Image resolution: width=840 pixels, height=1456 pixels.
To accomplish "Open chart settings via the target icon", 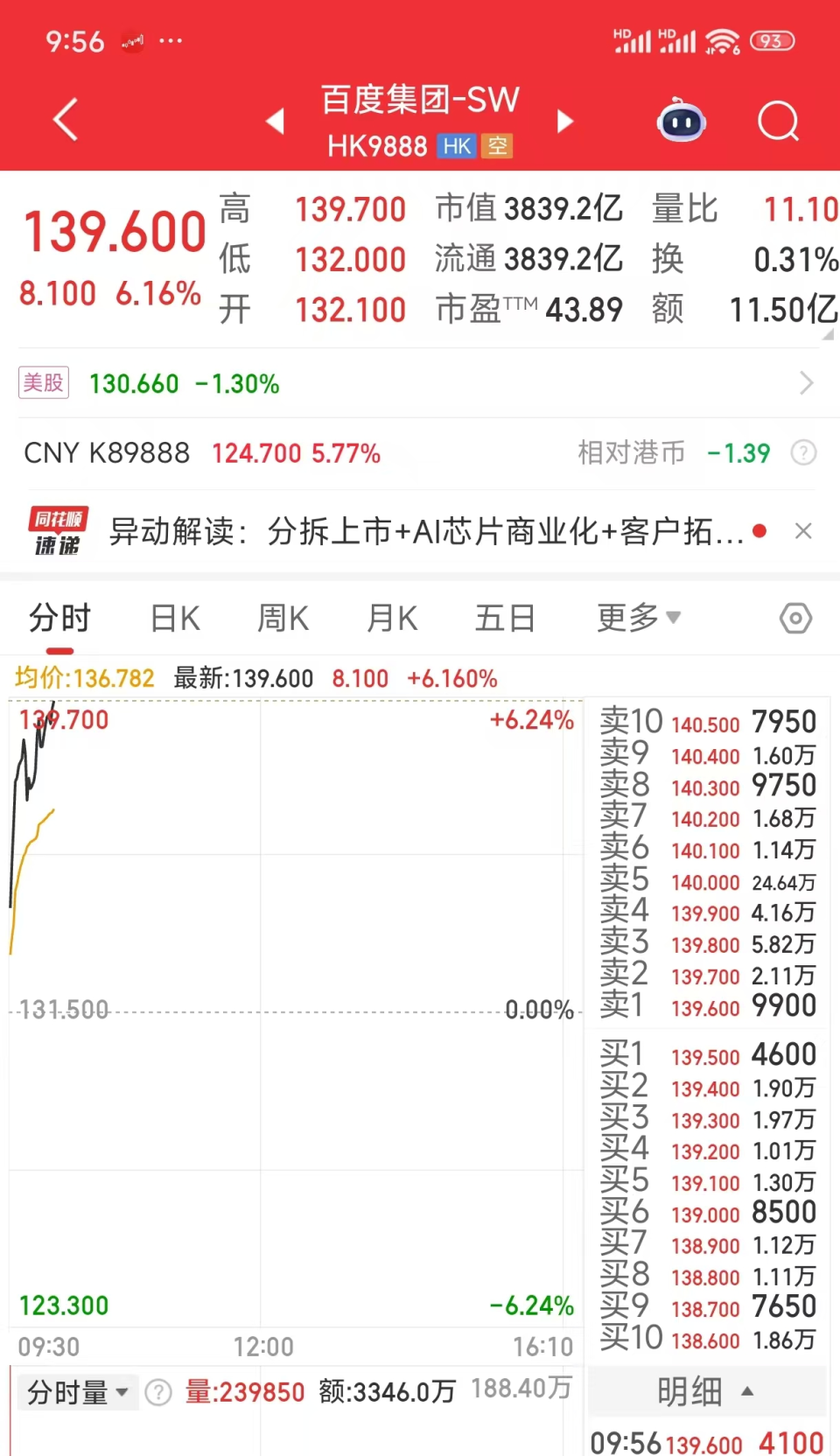I will point(794,618).
